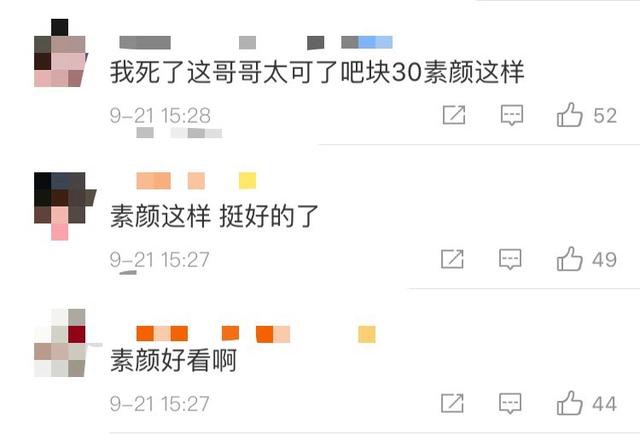Reply to the comment "素颜这样 挺好的了"
This screenshot has width=640, height=441.
pyautogui.click(x=512, y=260)
